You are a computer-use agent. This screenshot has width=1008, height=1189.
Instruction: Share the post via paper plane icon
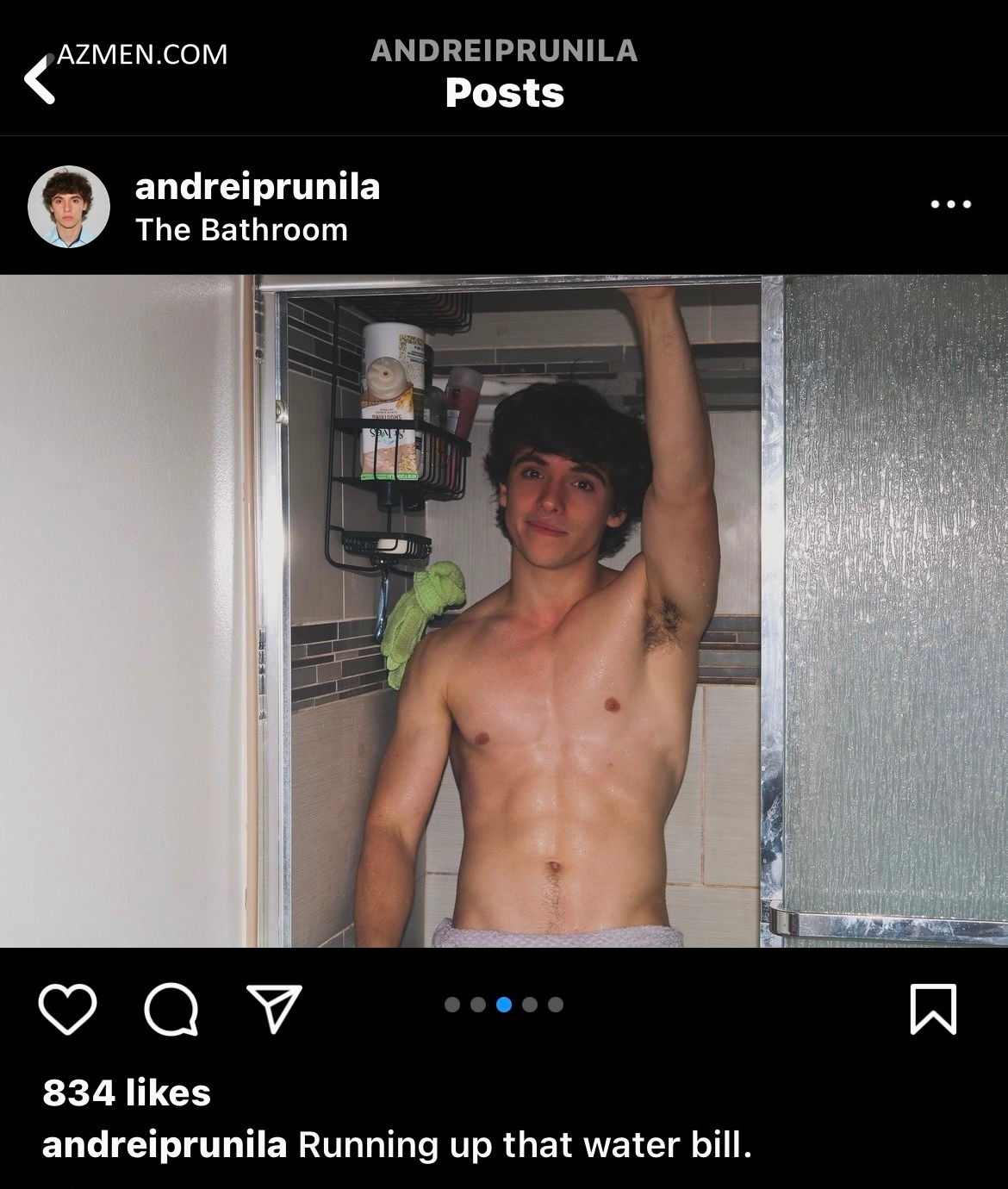[275, 1008]
